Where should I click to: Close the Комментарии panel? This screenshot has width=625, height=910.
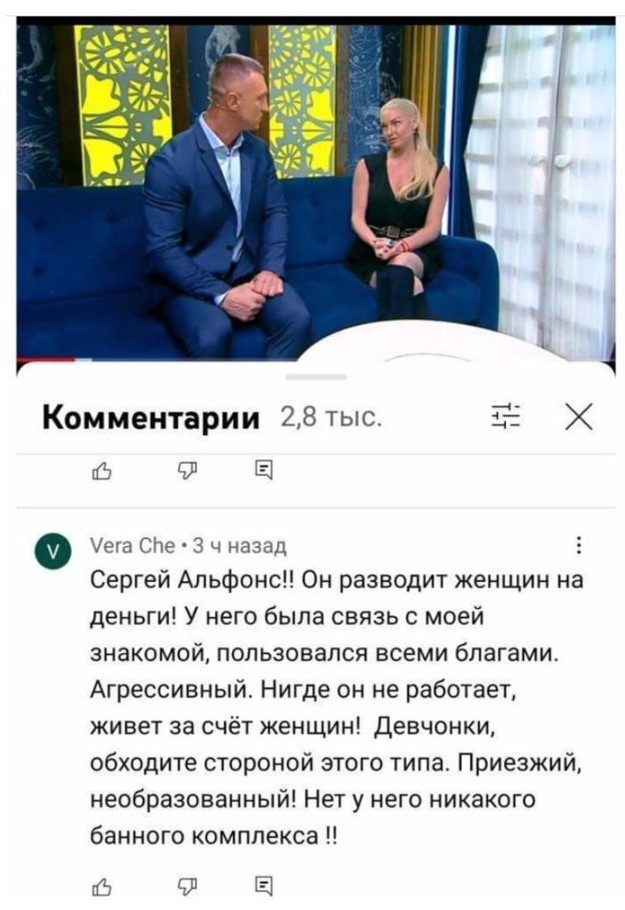click(578, 415)
